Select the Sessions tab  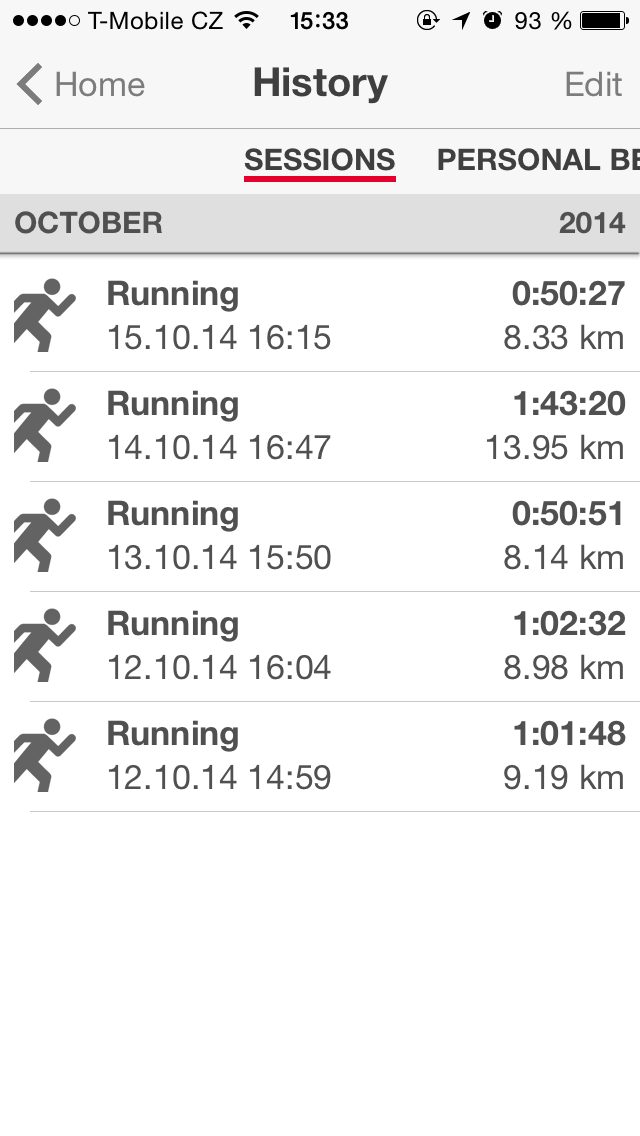click(x=319, y=160)
